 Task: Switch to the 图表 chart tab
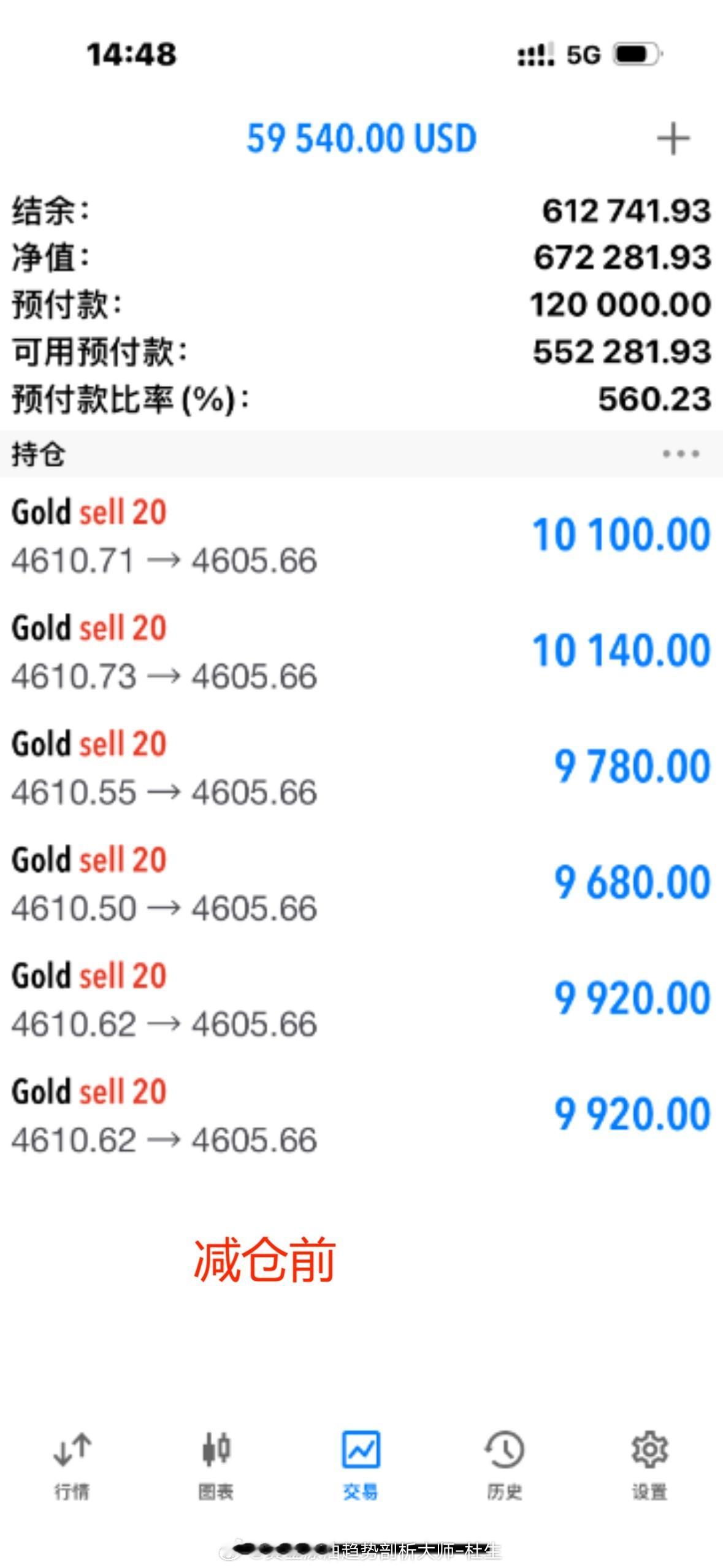(x=216, y=1466)
